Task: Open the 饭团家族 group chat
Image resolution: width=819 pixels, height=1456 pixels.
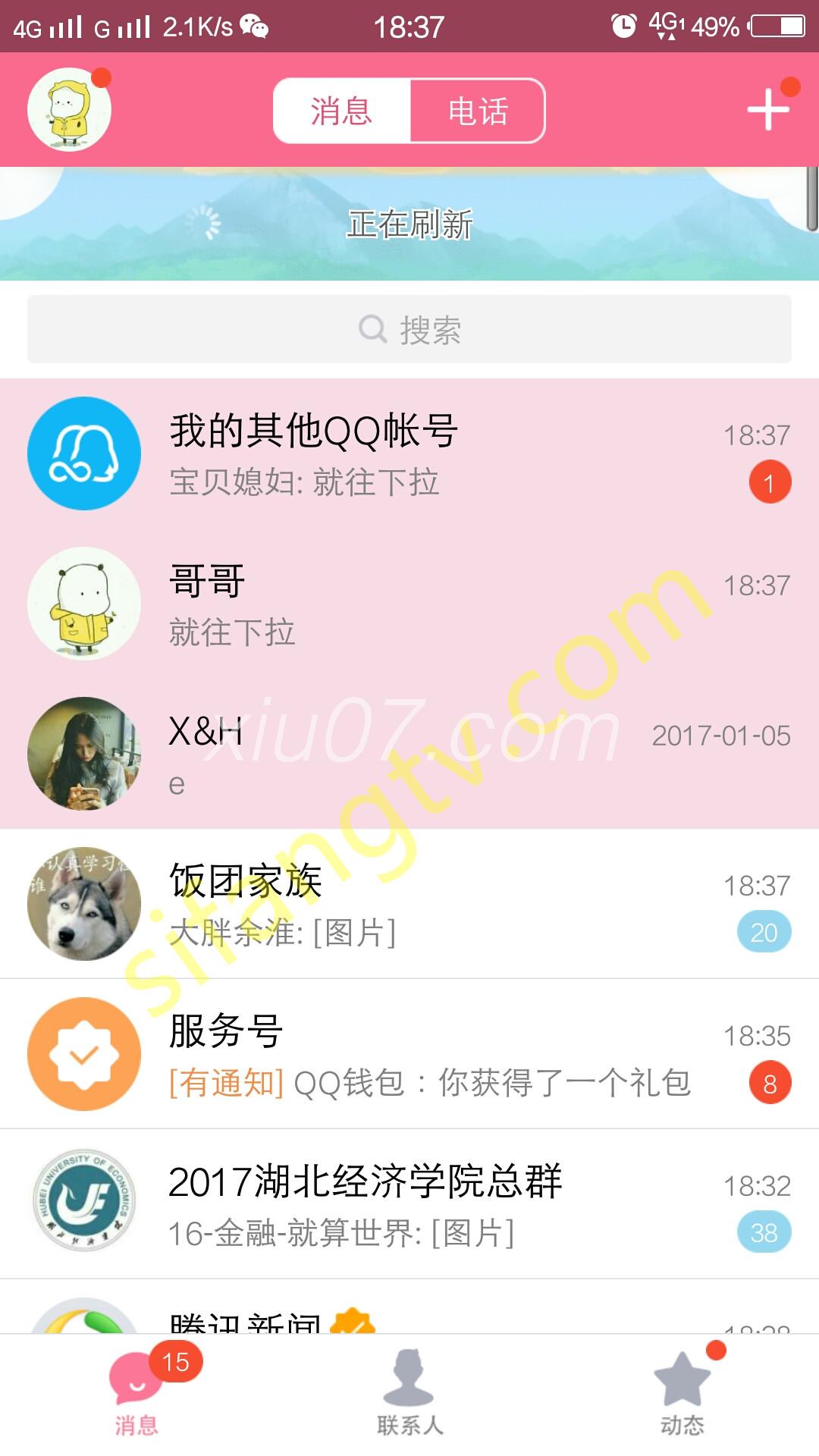Action: click(409, 904)
